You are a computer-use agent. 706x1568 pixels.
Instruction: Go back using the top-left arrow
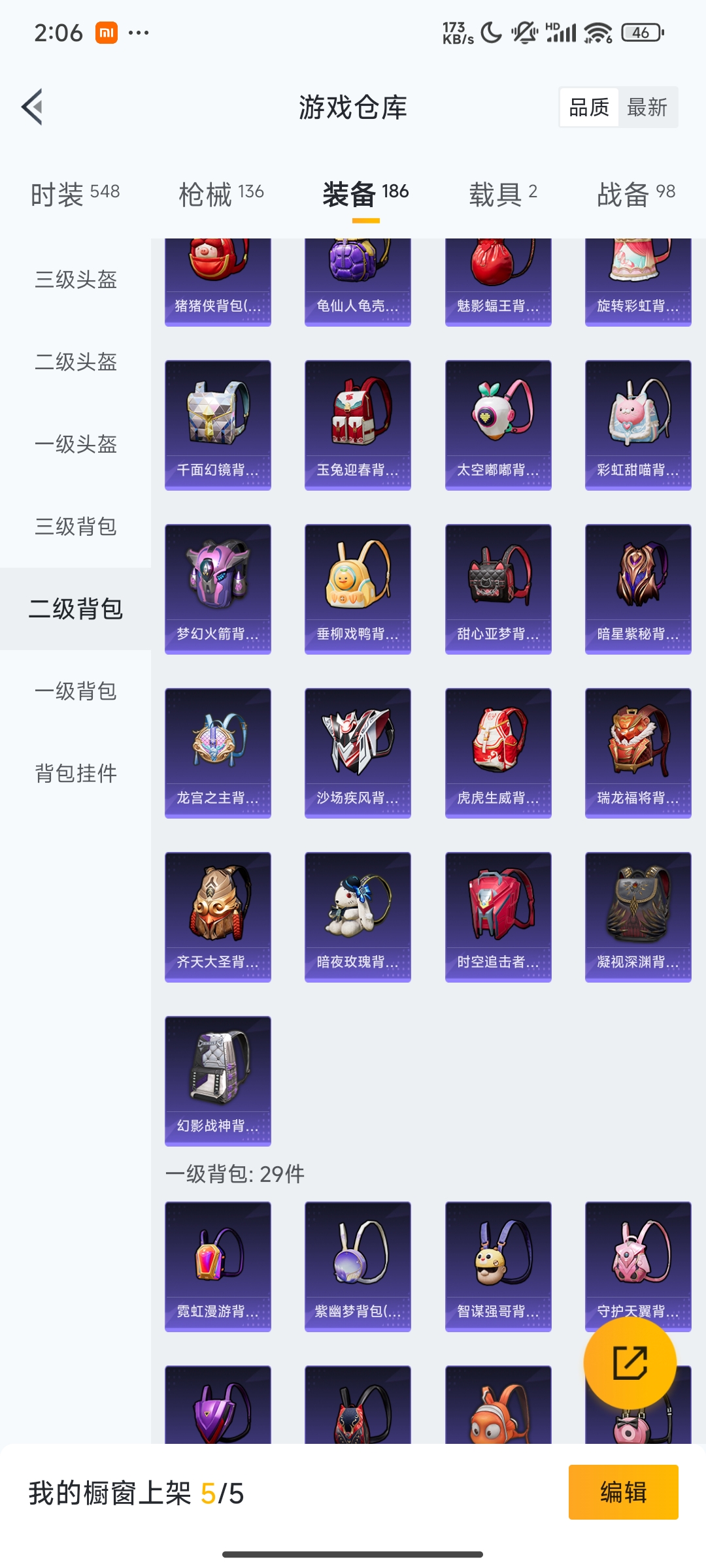tap(33, 106)
